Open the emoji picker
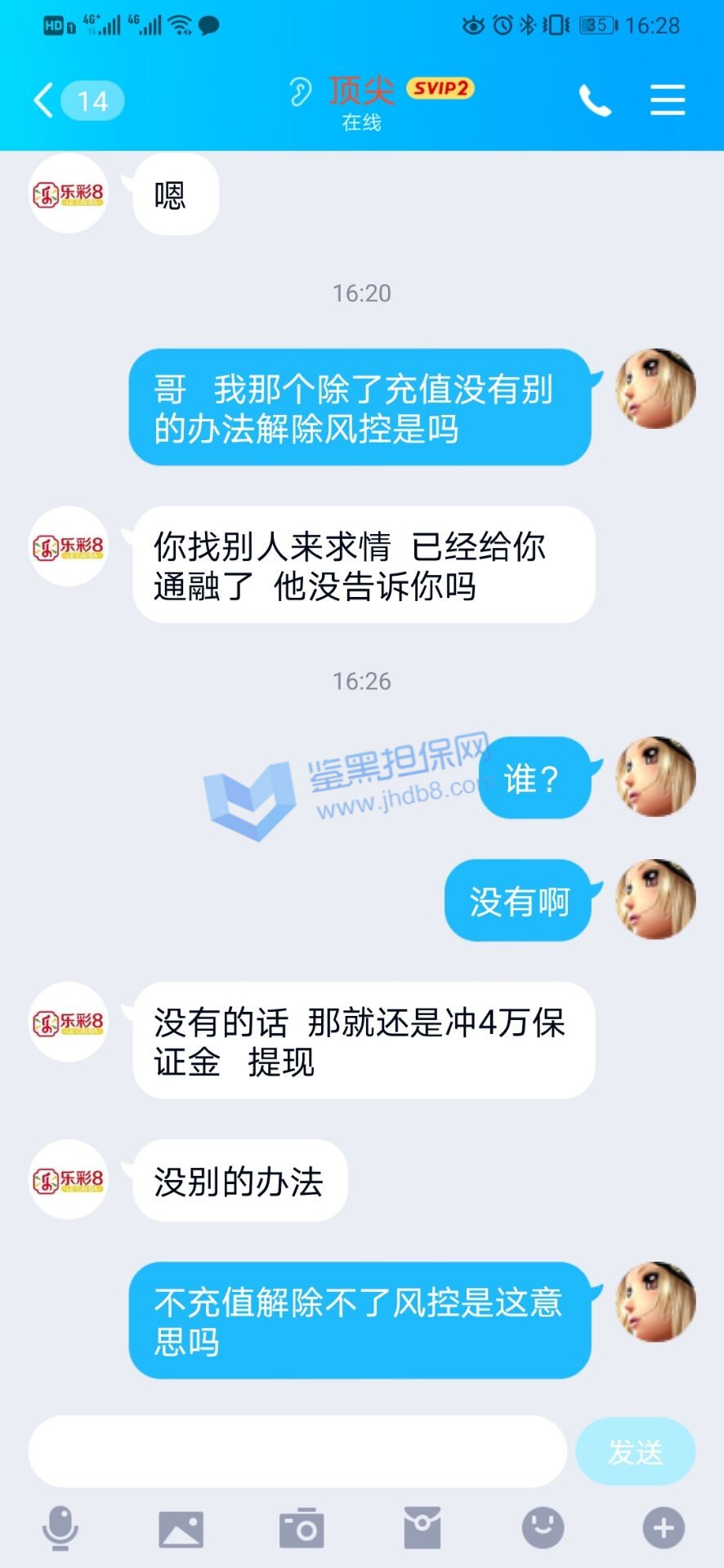The height and width of the screenshot is (1568, 724). [543, 1528]
